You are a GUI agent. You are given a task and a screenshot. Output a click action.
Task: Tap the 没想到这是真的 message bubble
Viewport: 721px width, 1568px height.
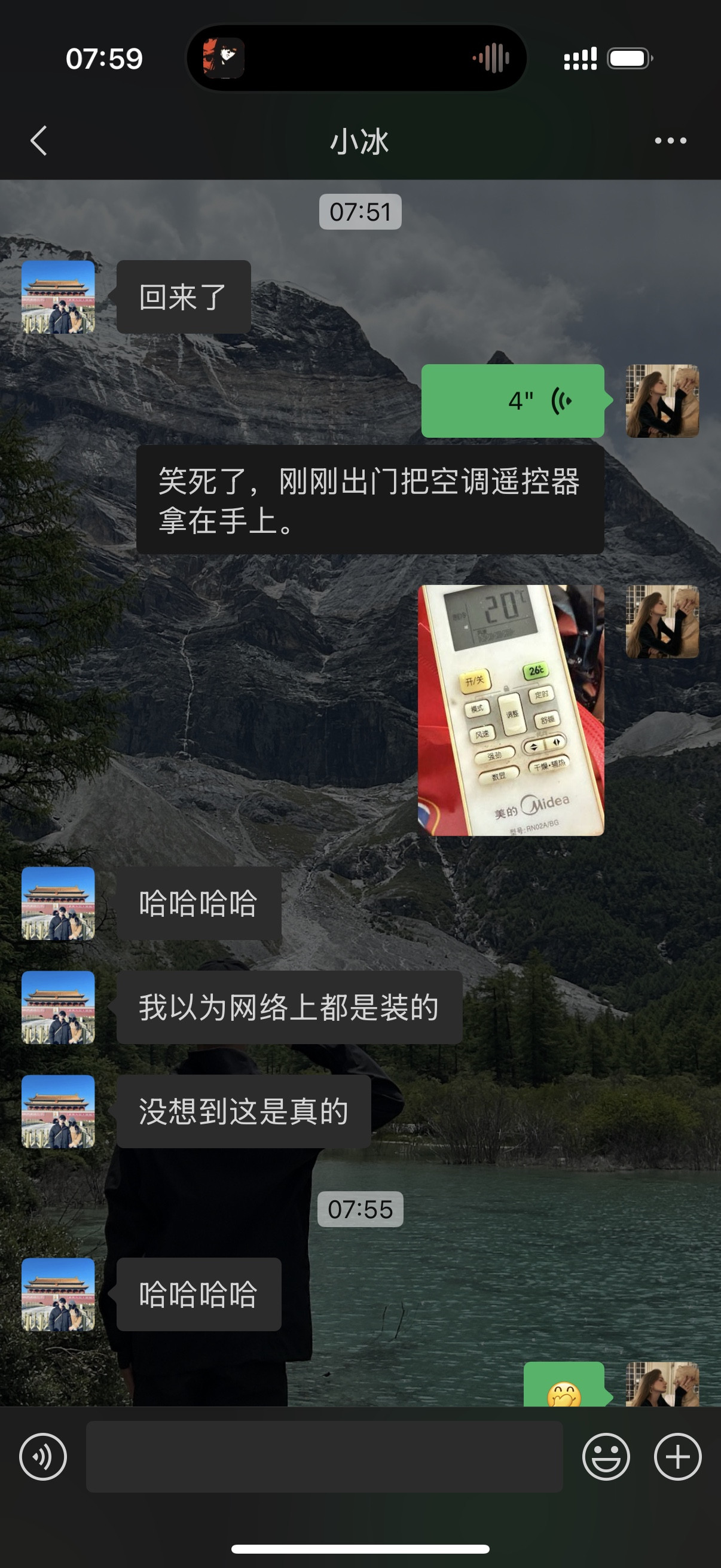point(242,1111)
